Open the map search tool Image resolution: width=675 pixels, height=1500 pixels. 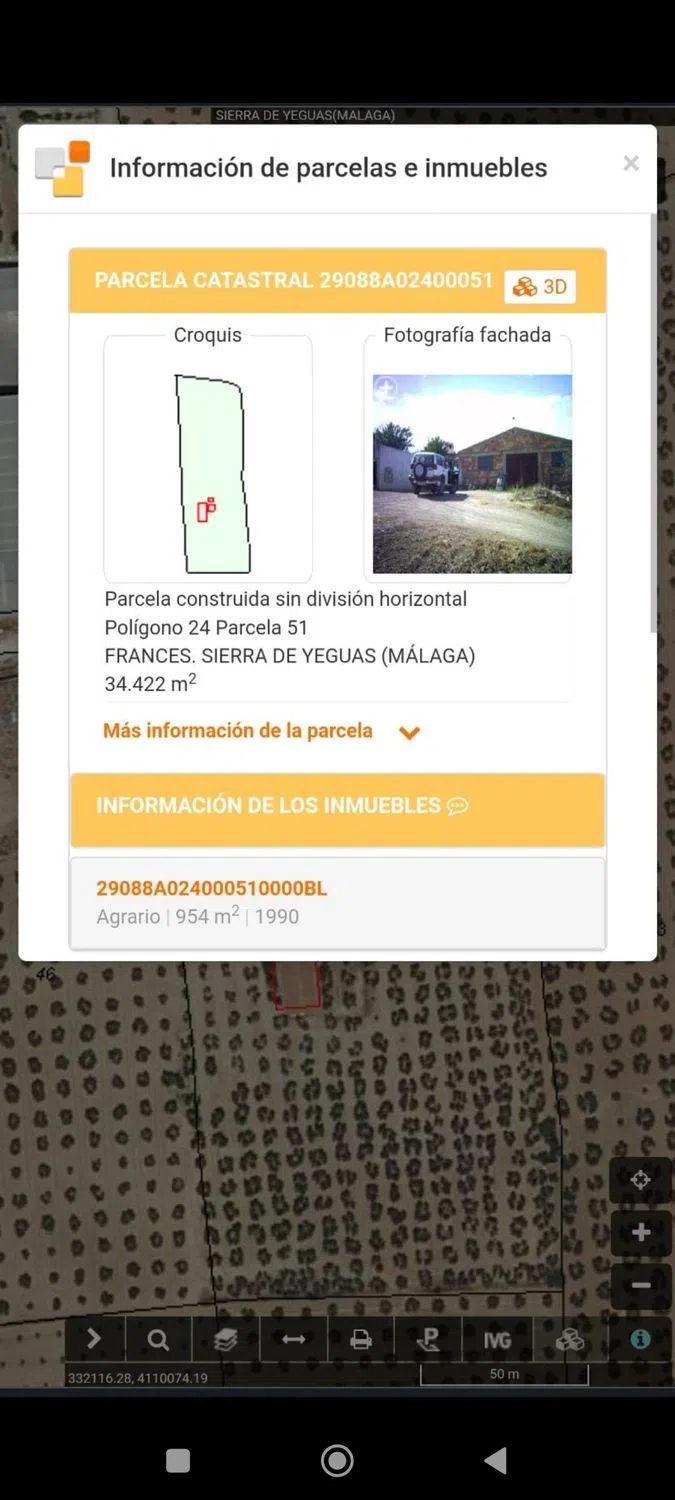point(158,1340)
